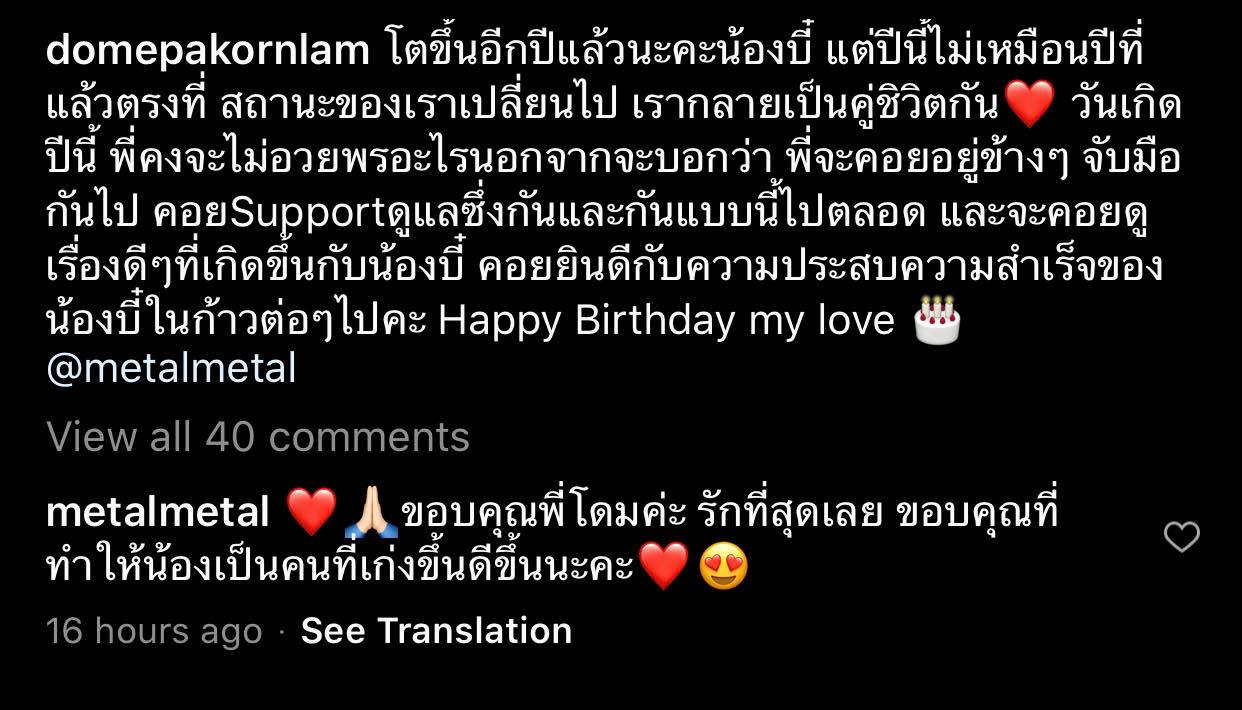This screenshot has width=1242, height=710.
Task: Like metalmetal's comment with the heart icon
Action: [x=1182, y=538]
